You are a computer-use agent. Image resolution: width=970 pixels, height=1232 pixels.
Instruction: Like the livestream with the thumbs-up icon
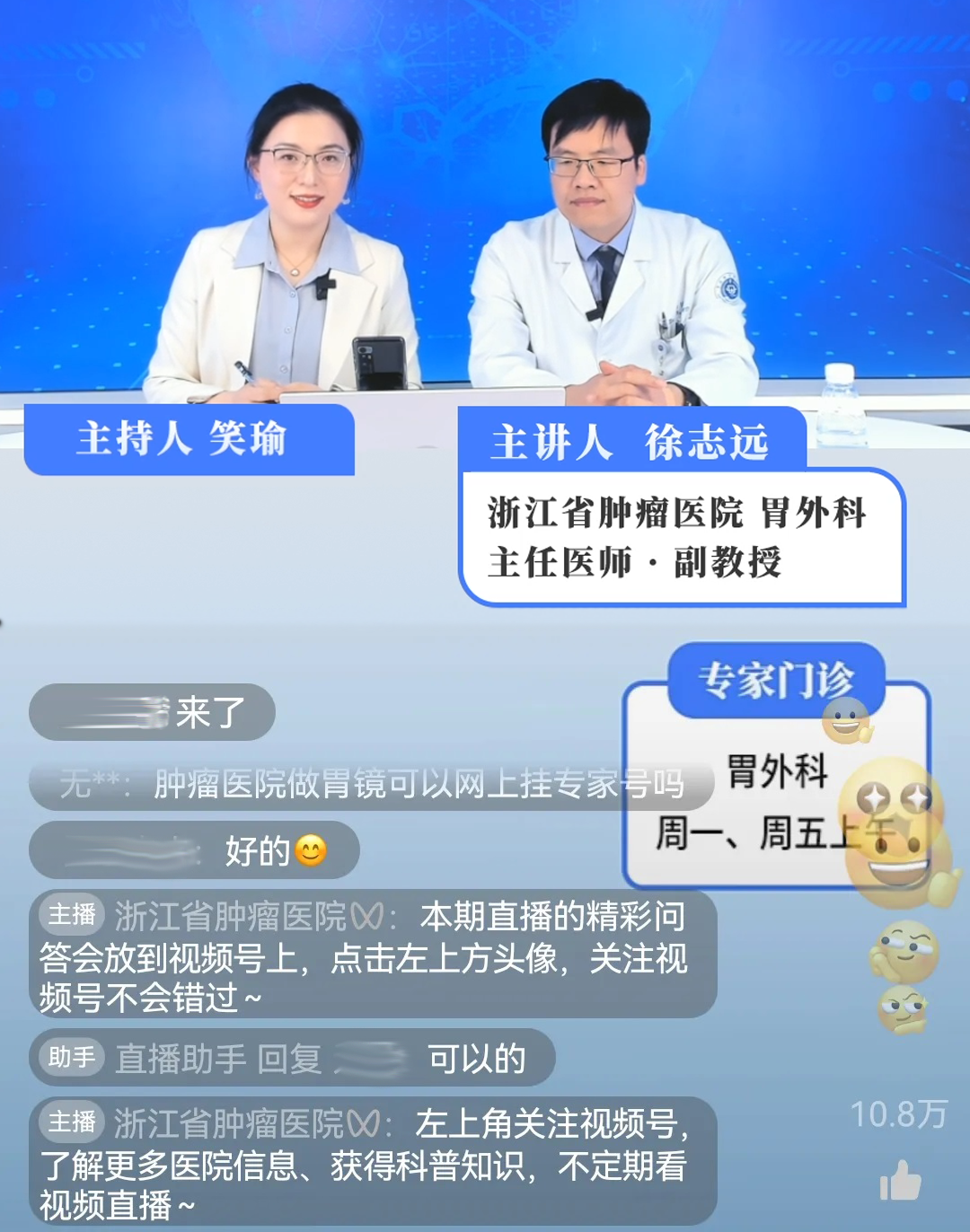coord(900,1180)
